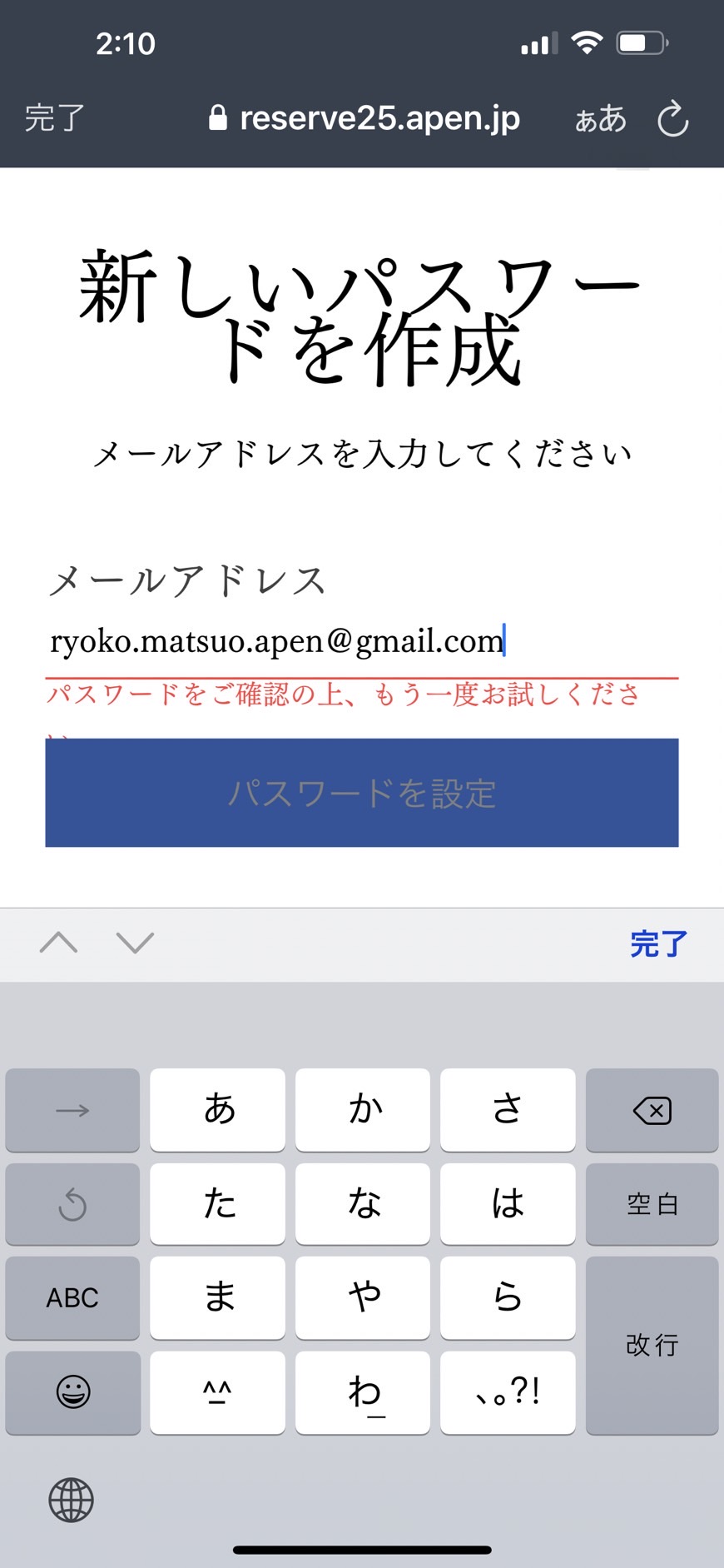Go to the previous field with up chevron
Viewport: 724px width, 1568px height.
point(59,943)
